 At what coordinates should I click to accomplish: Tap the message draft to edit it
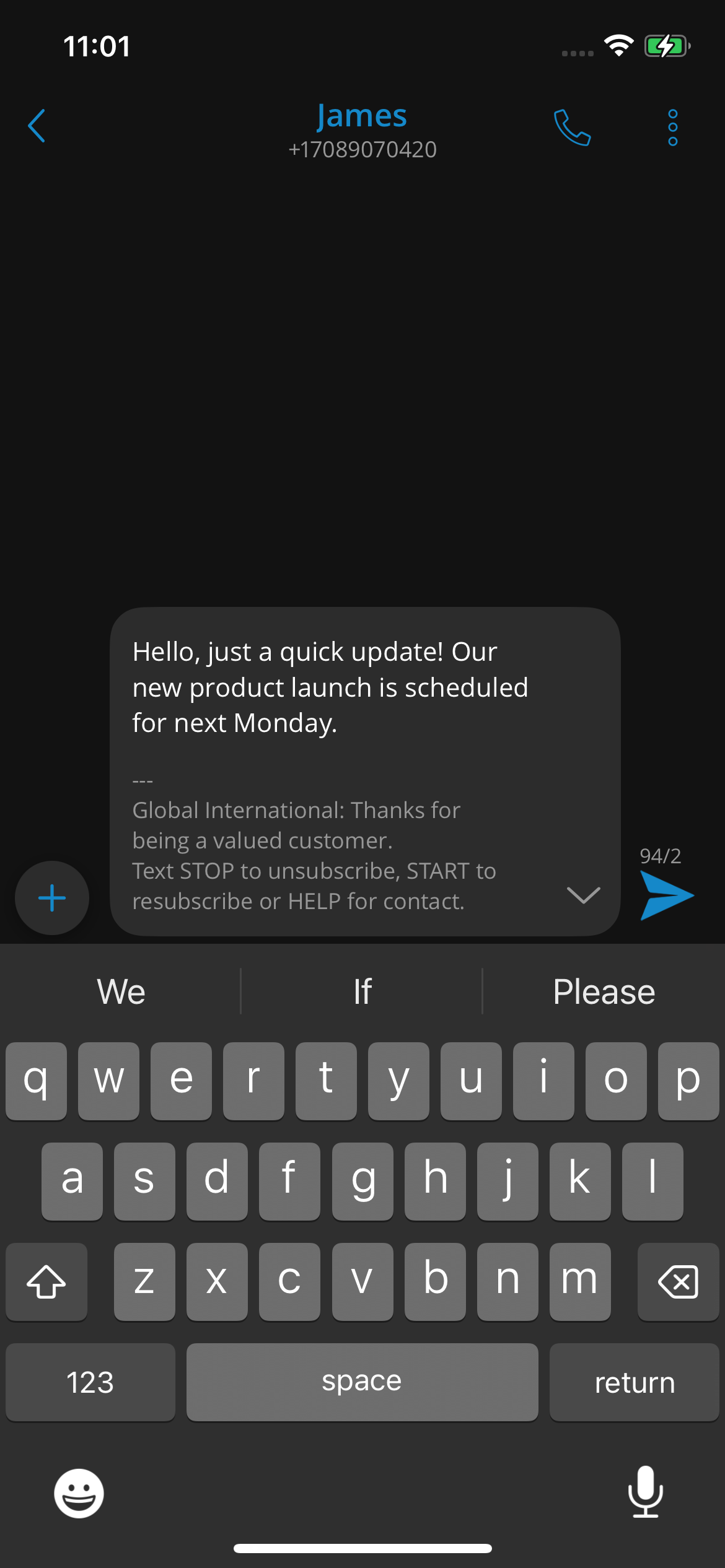[328, 687]
